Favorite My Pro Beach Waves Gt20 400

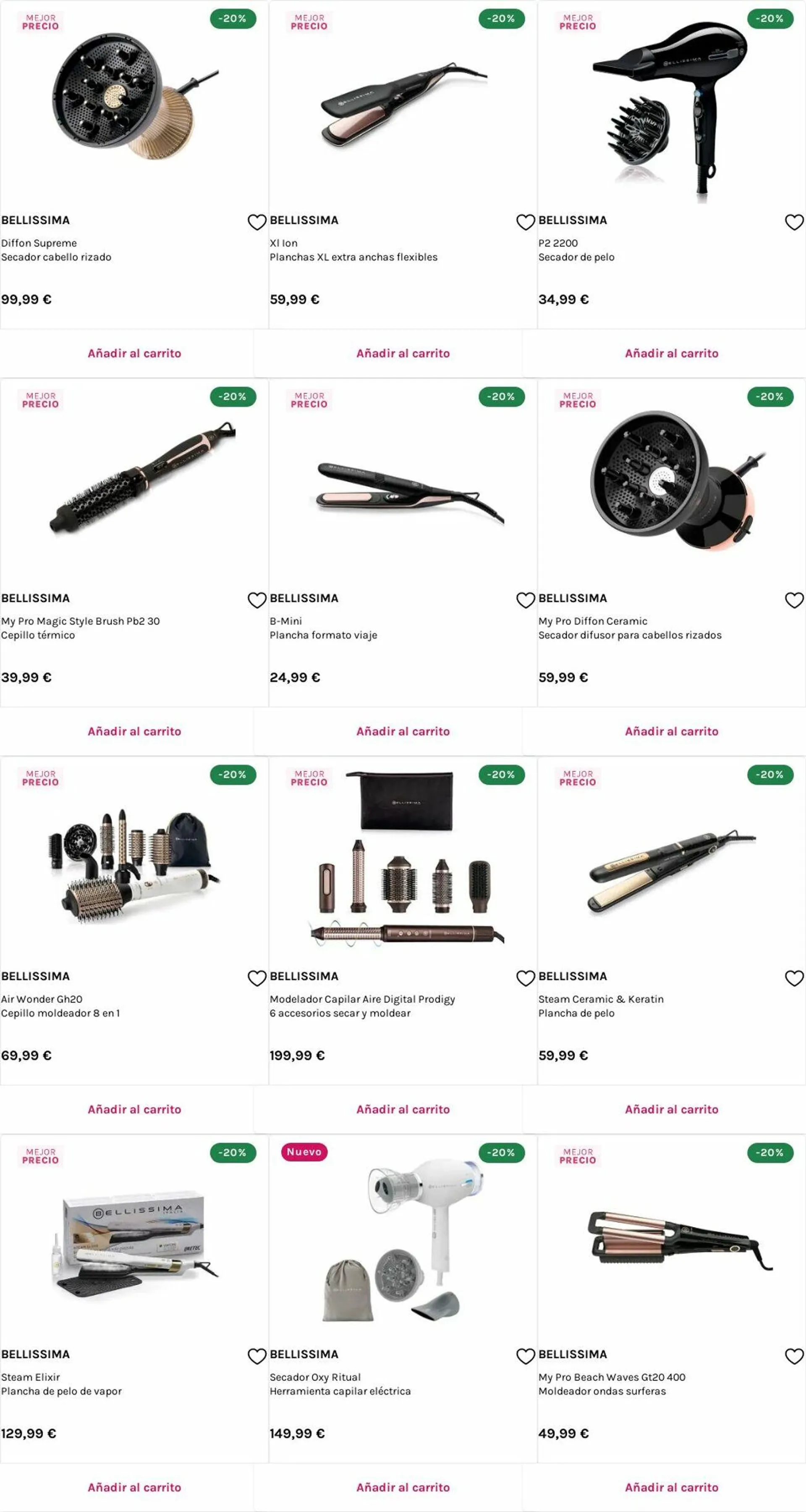[794, 1356]
